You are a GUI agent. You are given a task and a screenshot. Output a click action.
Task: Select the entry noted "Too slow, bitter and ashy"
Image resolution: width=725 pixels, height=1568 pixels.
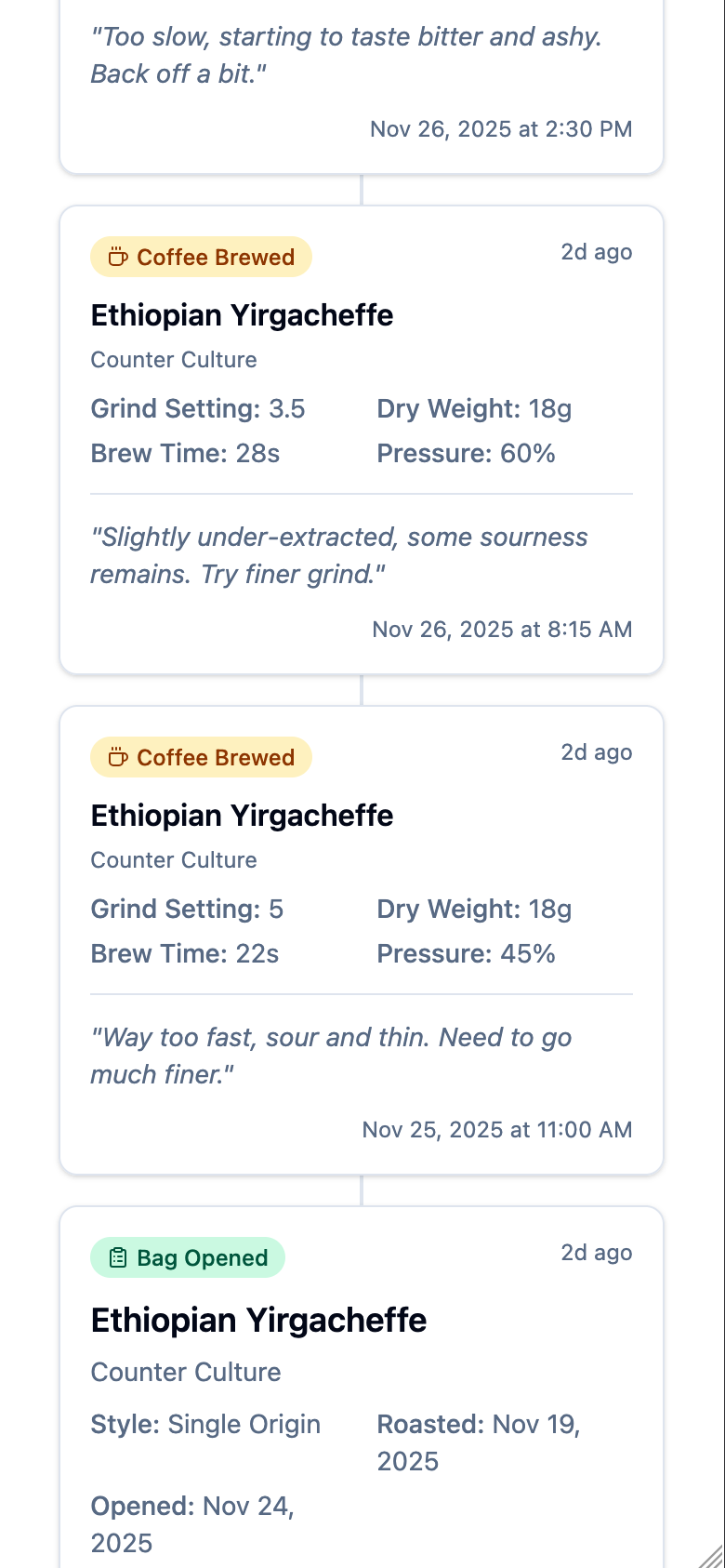pyautogui.click(x=361, y=84)
